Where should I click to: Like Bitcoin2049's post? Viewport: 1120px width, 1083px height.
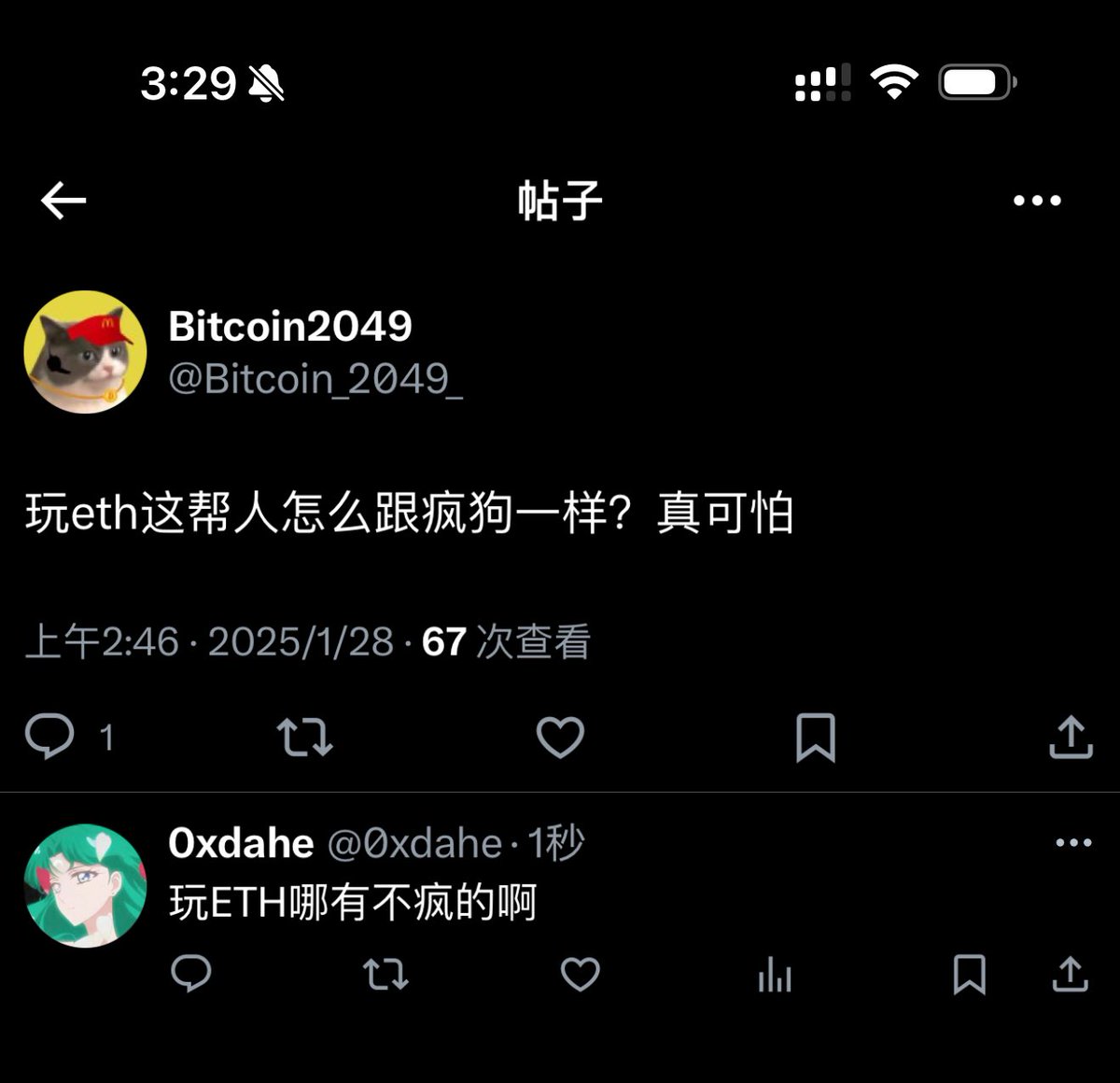click(560, 737)
